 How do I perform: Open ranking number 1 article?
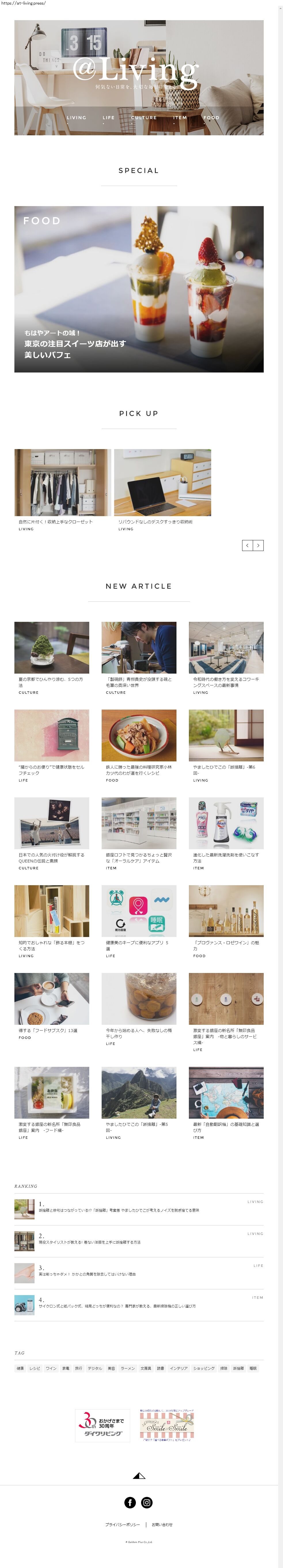pos(119,1210)
